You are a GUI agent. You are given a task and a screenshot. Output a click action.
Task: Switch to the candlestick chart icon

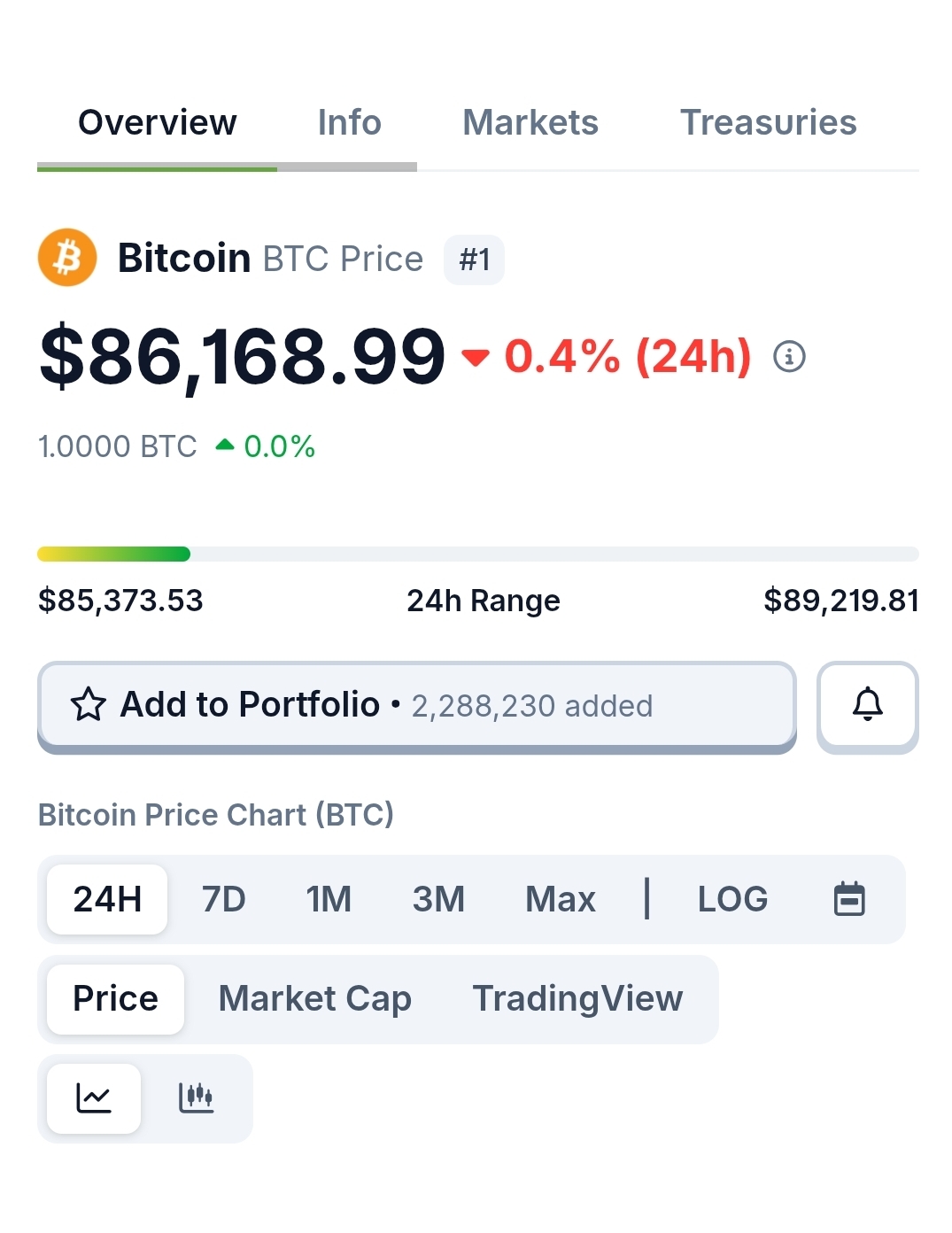[x=196, y=1097]
